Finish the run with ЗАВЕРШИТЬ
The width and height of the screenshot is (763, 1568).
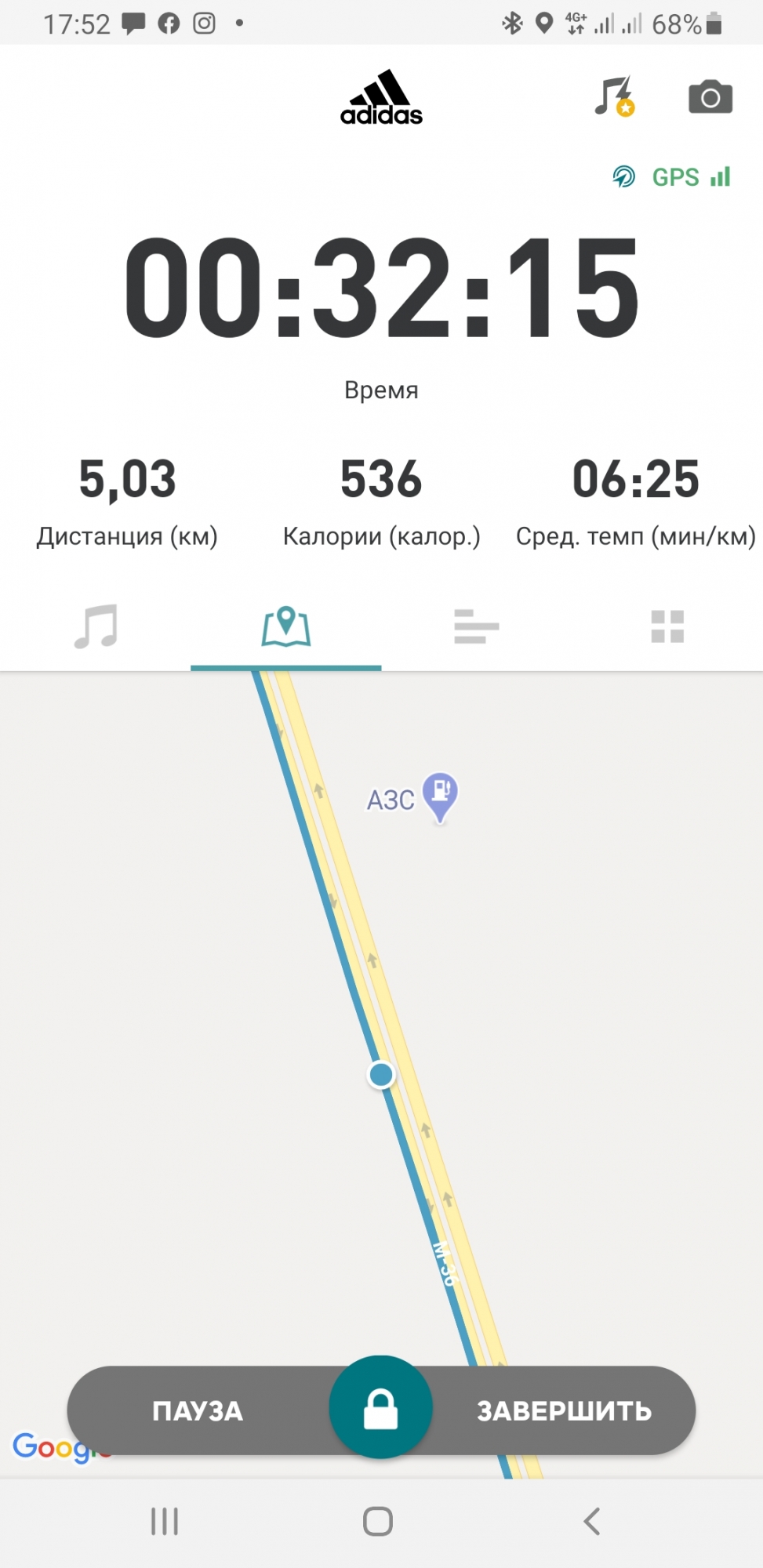tap(565, 1411)
